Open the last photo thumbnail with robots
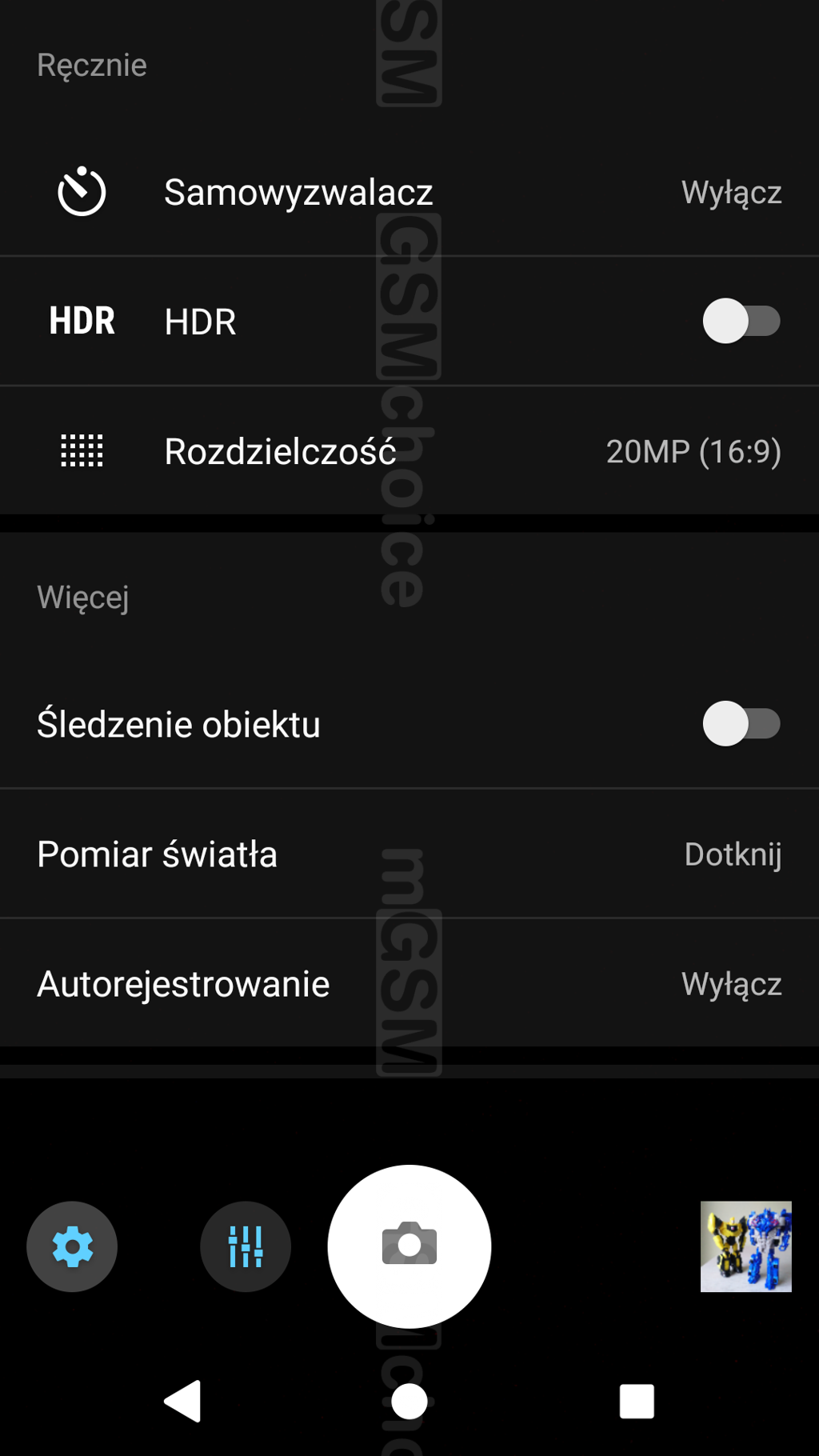819x1456 pixels. click(x=745, y=1246)
